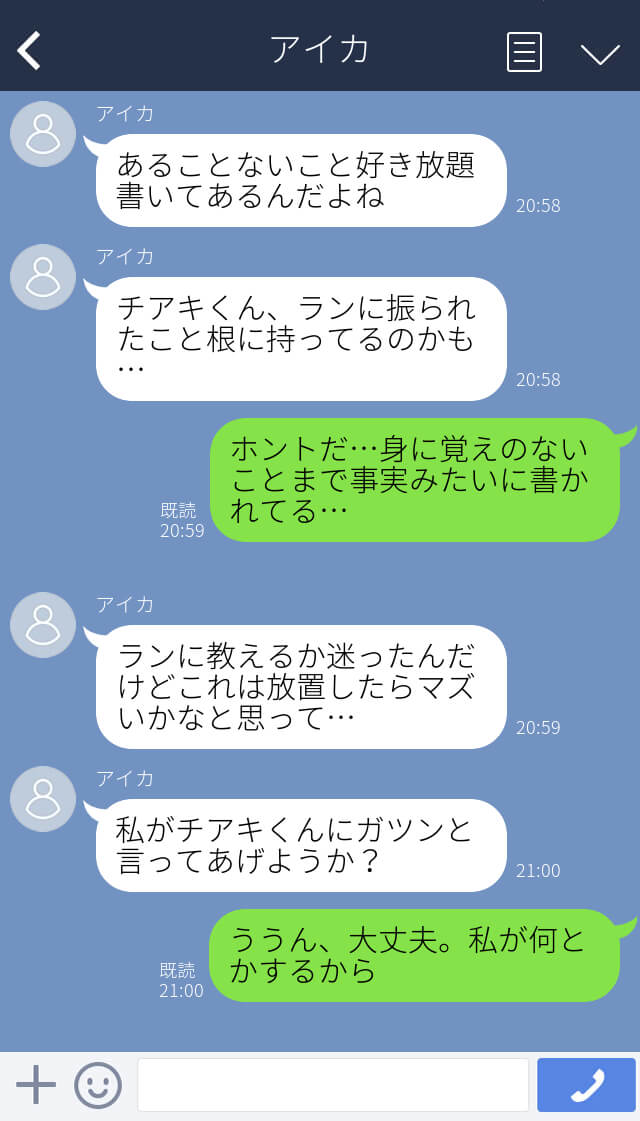Open the plus attachment menu

click(x=36, y=1085)
